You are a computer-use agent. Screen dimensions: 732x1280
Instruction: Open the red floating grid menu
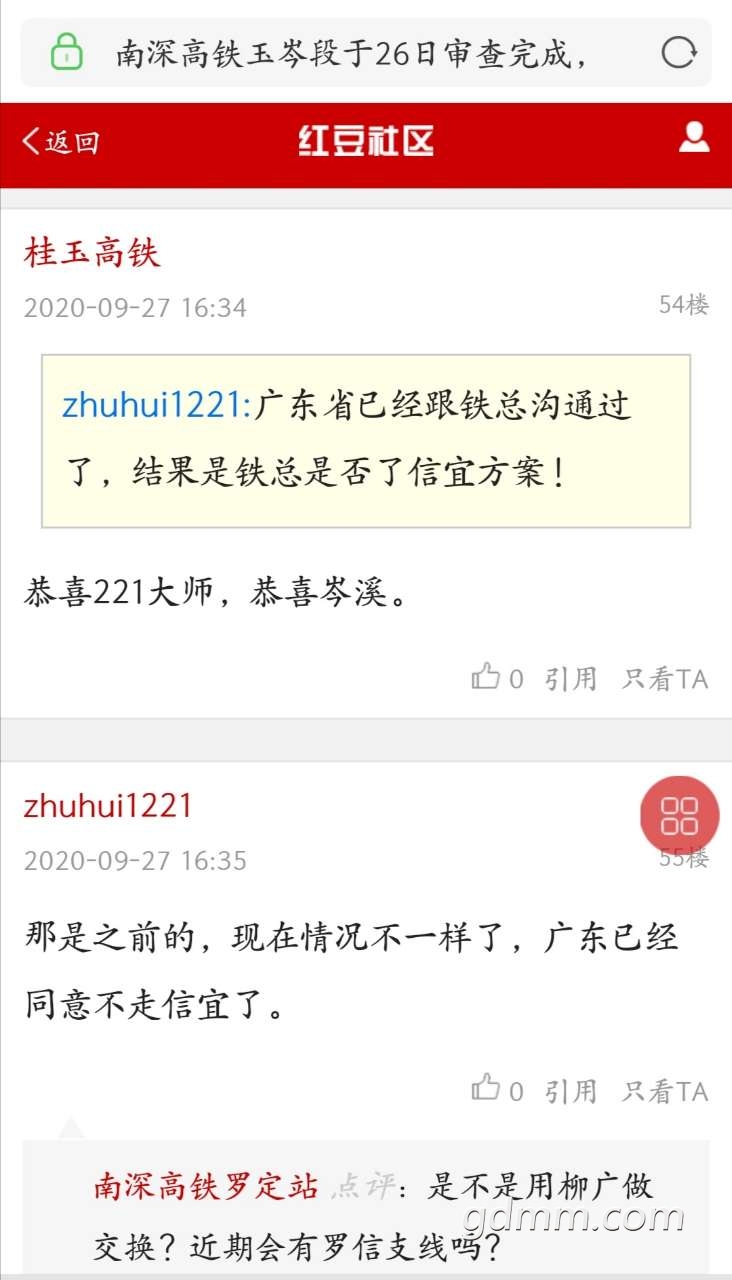point(680,815)
